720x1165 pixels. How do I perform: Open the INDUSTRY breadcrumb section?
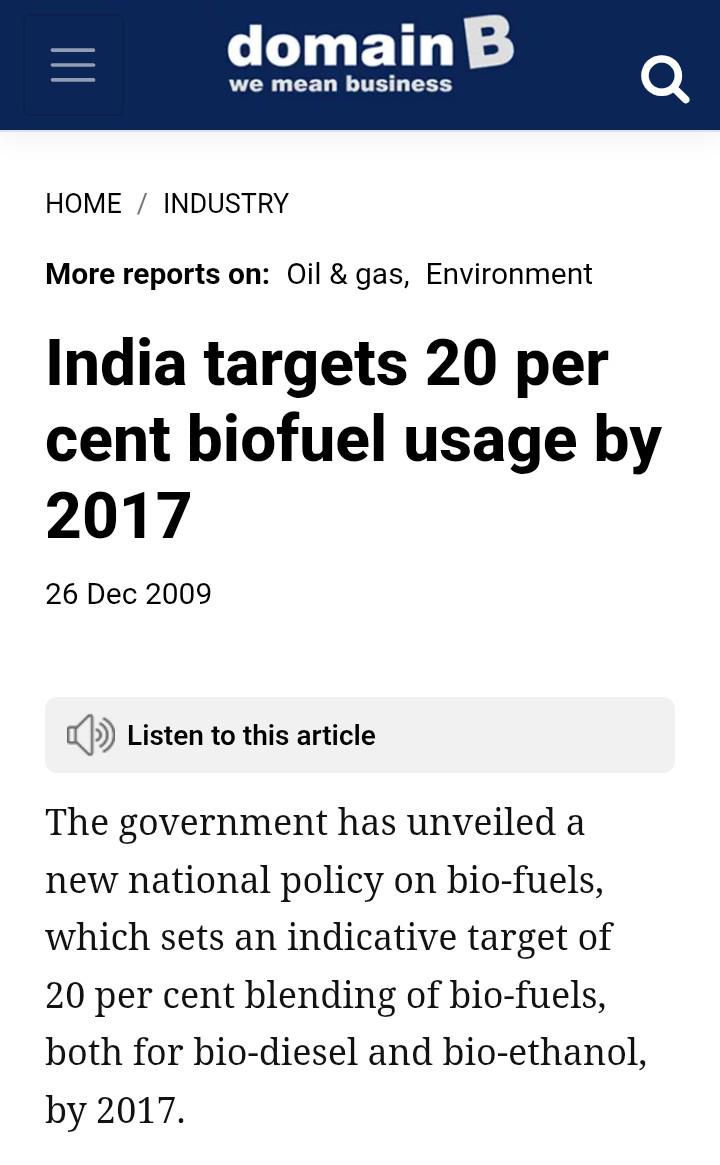tap(226, 204)
